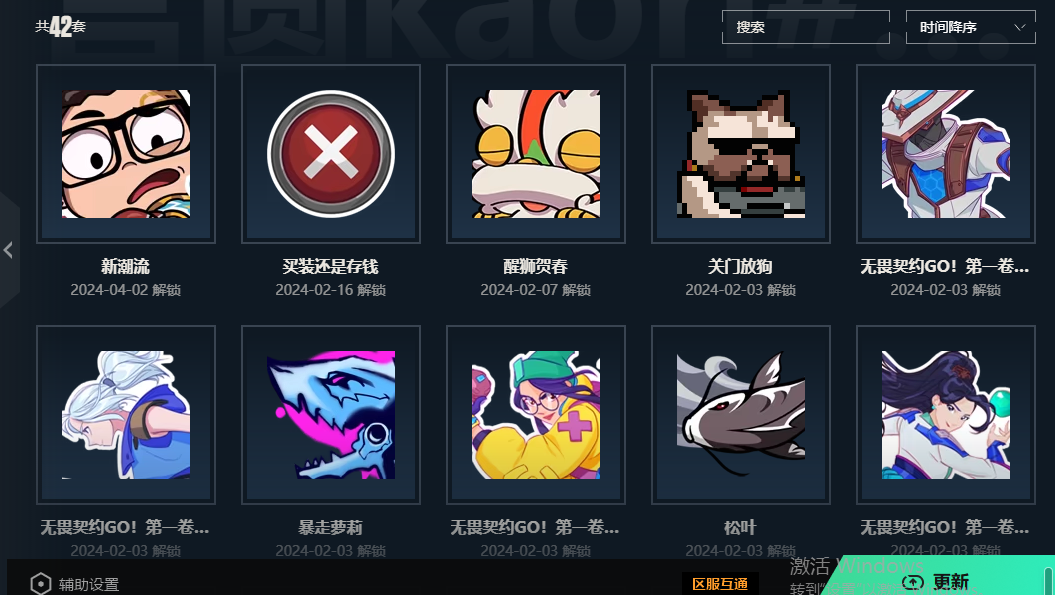Open the 新潮流 card
This screenshot has width=1055, height=595.
126,154
